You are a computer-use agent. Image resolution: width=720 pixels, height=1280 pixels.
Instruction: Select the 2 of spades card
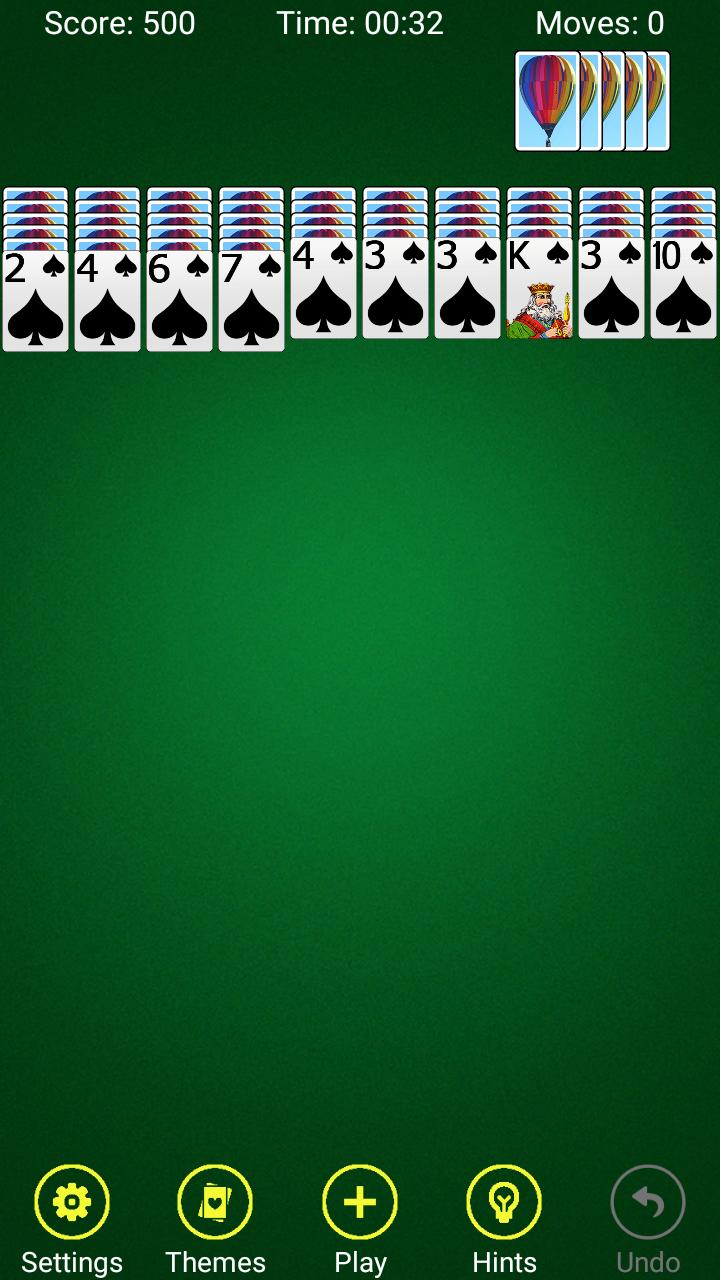36,295
